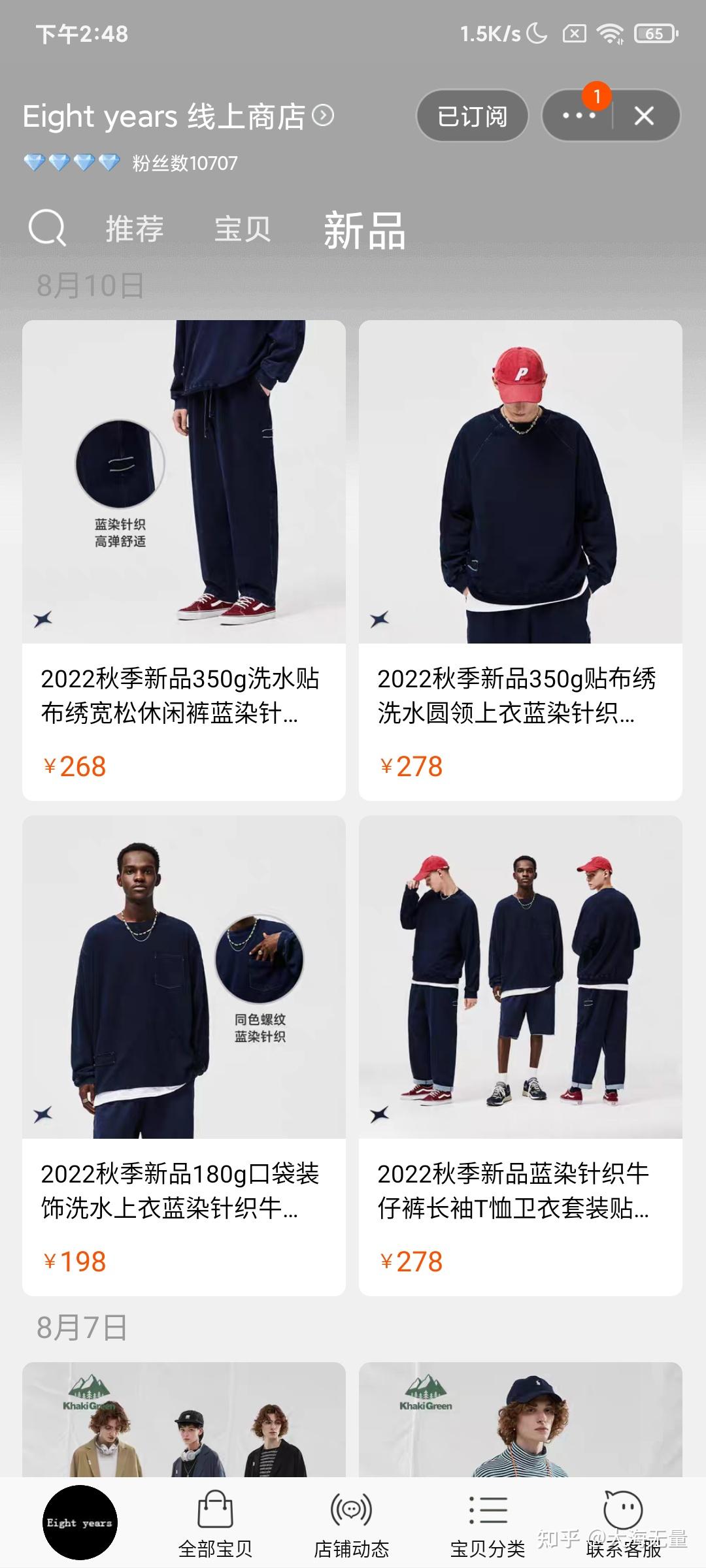The height and width of the screenshot is (1568, 706).
Task: Open Eight years 线上商店 shop details
Action: pyautogui.click(x=178, y=116)
